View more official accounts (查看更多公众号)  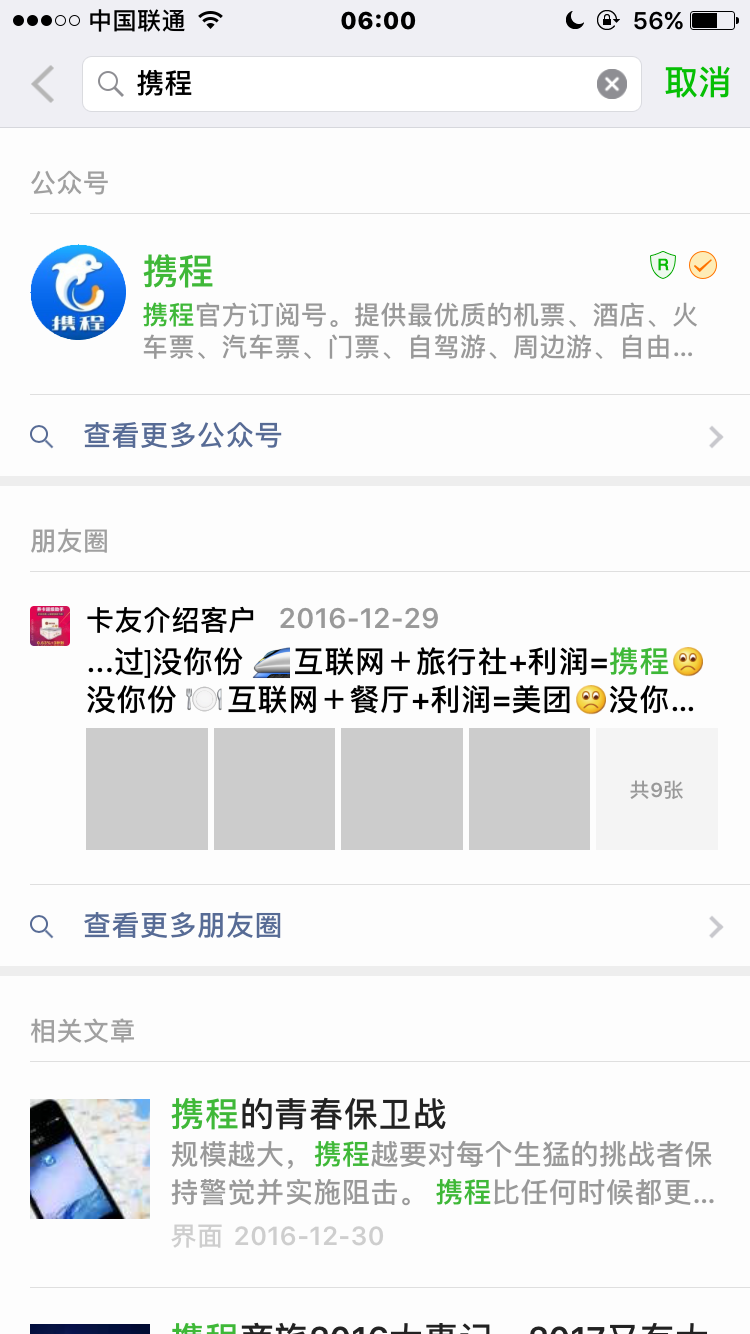375,436
